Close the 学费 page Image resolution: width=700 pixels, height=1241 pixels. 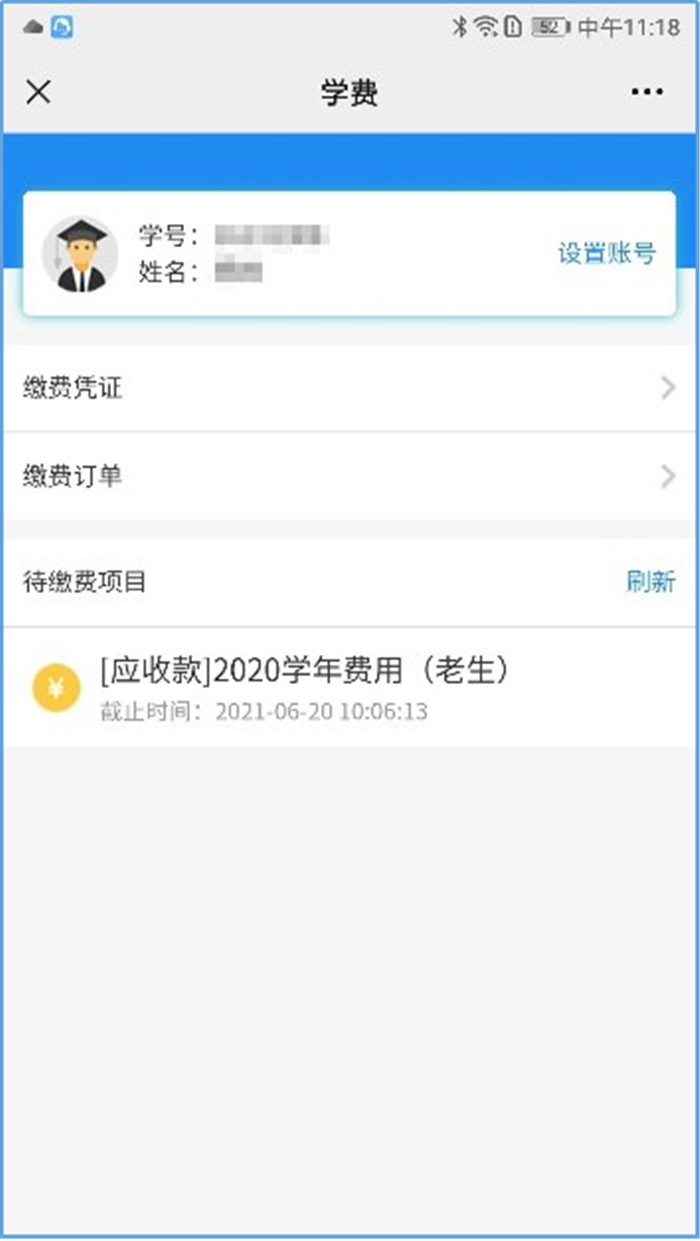[x=38, y=92]
